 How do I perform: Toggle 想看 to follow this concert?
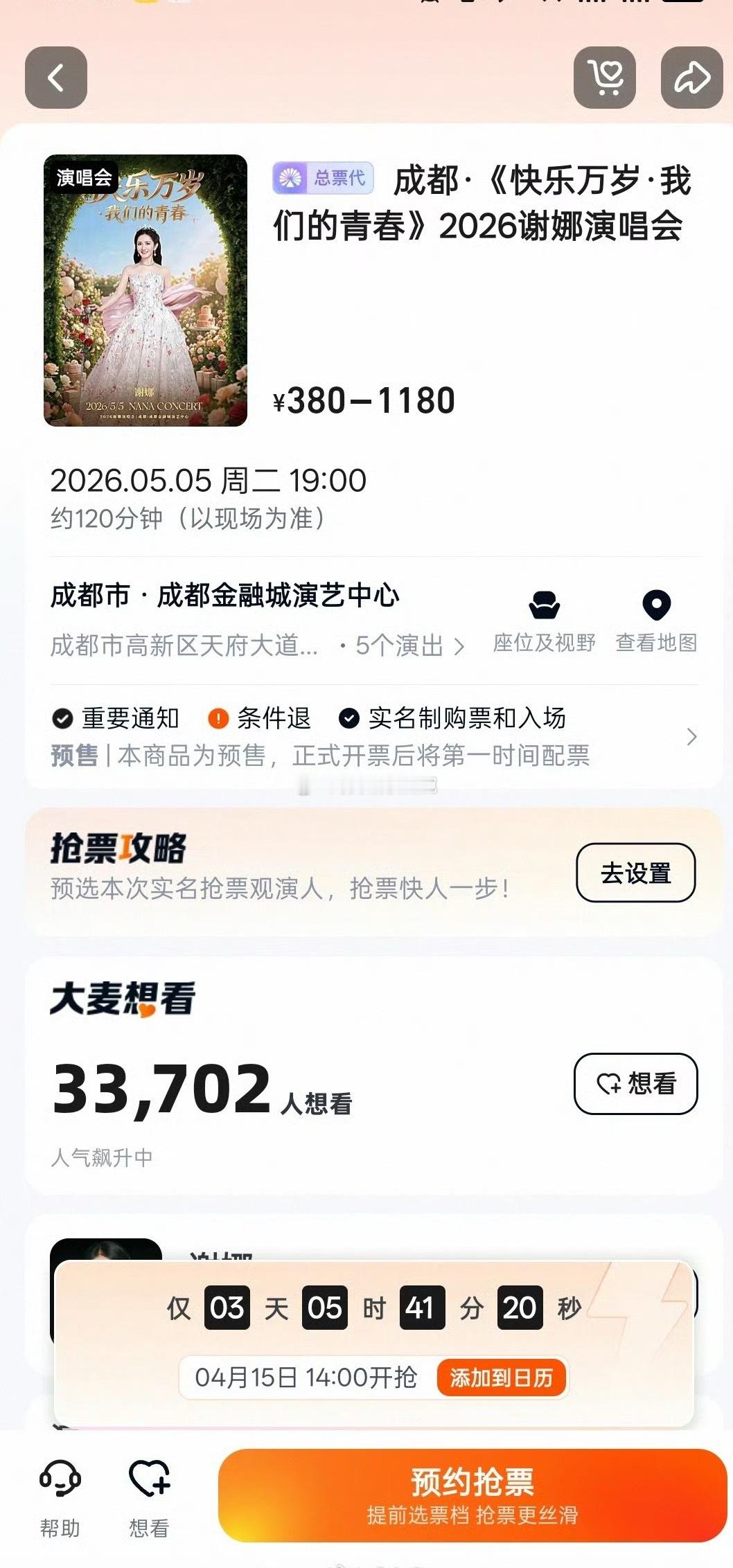tap(635, 1085)
